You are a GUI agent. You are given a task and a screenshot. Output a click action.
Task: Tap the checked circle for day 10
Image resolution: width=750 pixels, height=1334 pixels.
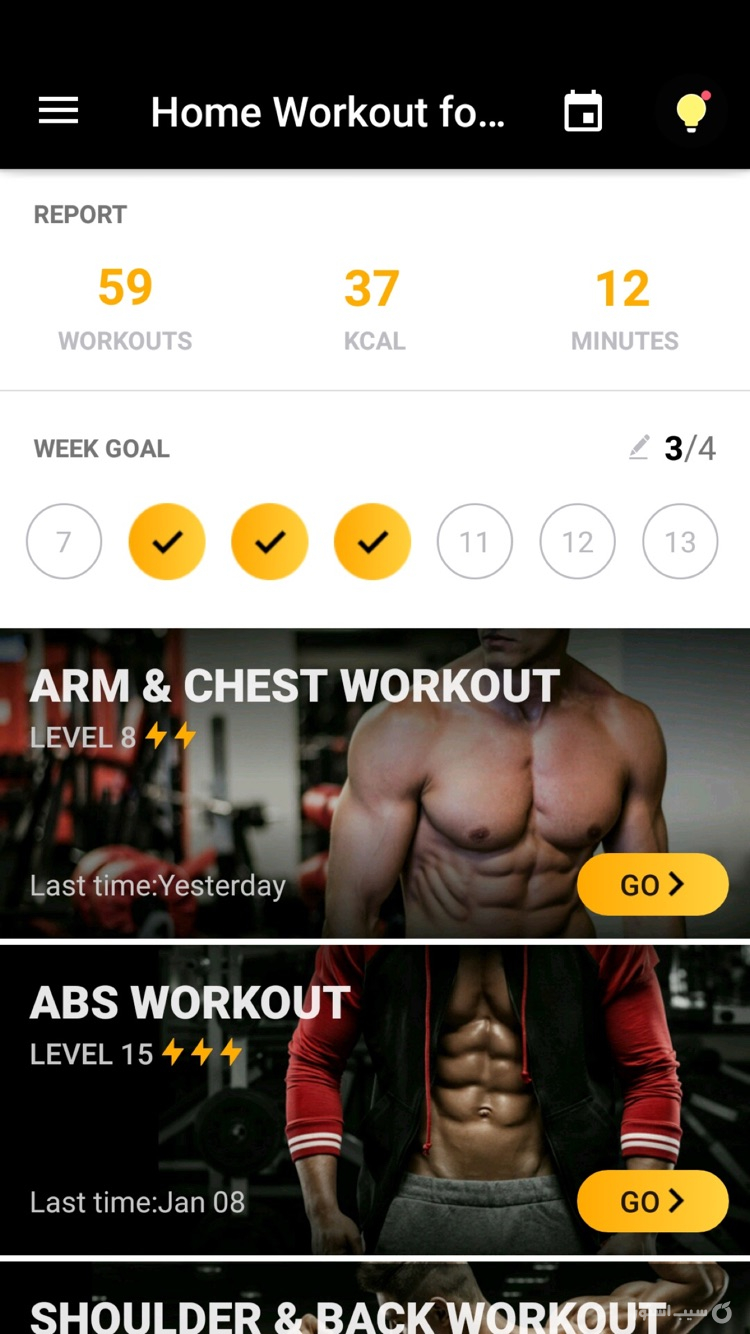click(x=372, y=541)
